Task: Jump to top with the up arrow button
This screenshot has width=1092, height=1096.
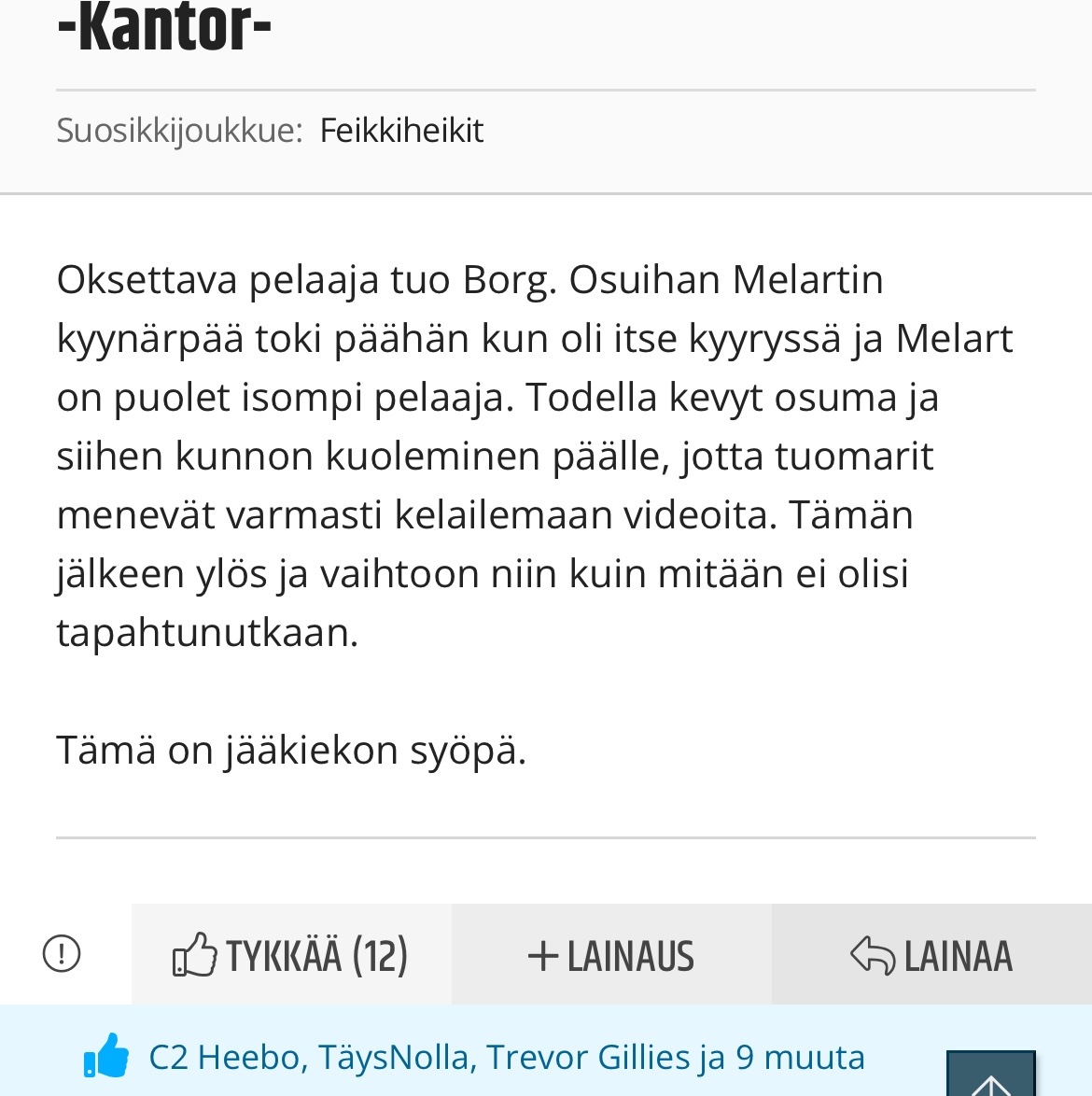Action: point(990,1076)
